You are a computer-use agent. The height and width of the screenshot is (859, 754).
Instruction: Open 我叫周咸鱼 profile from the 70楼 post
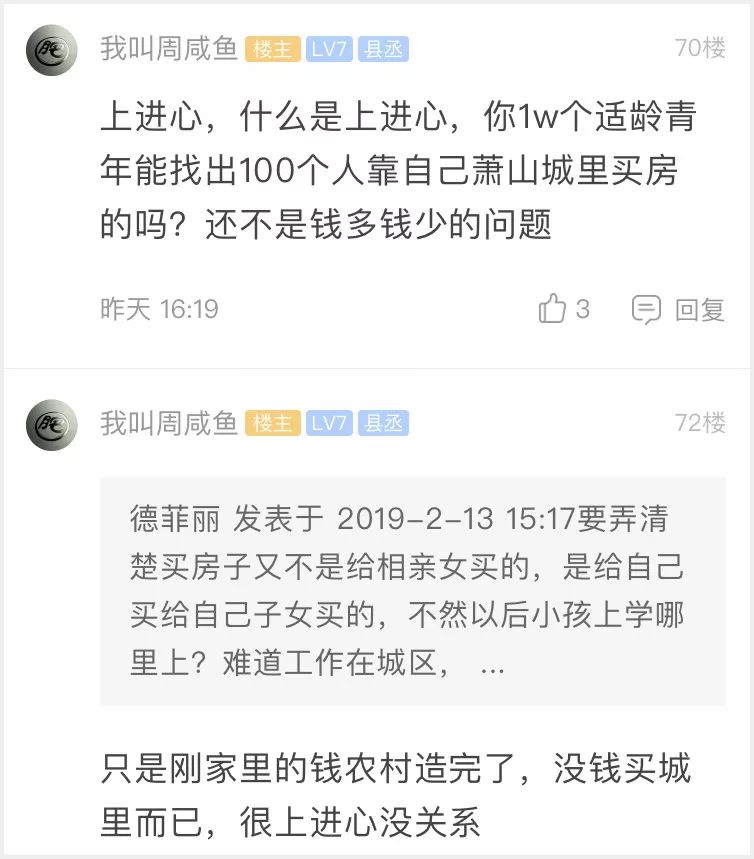(168, 49)
